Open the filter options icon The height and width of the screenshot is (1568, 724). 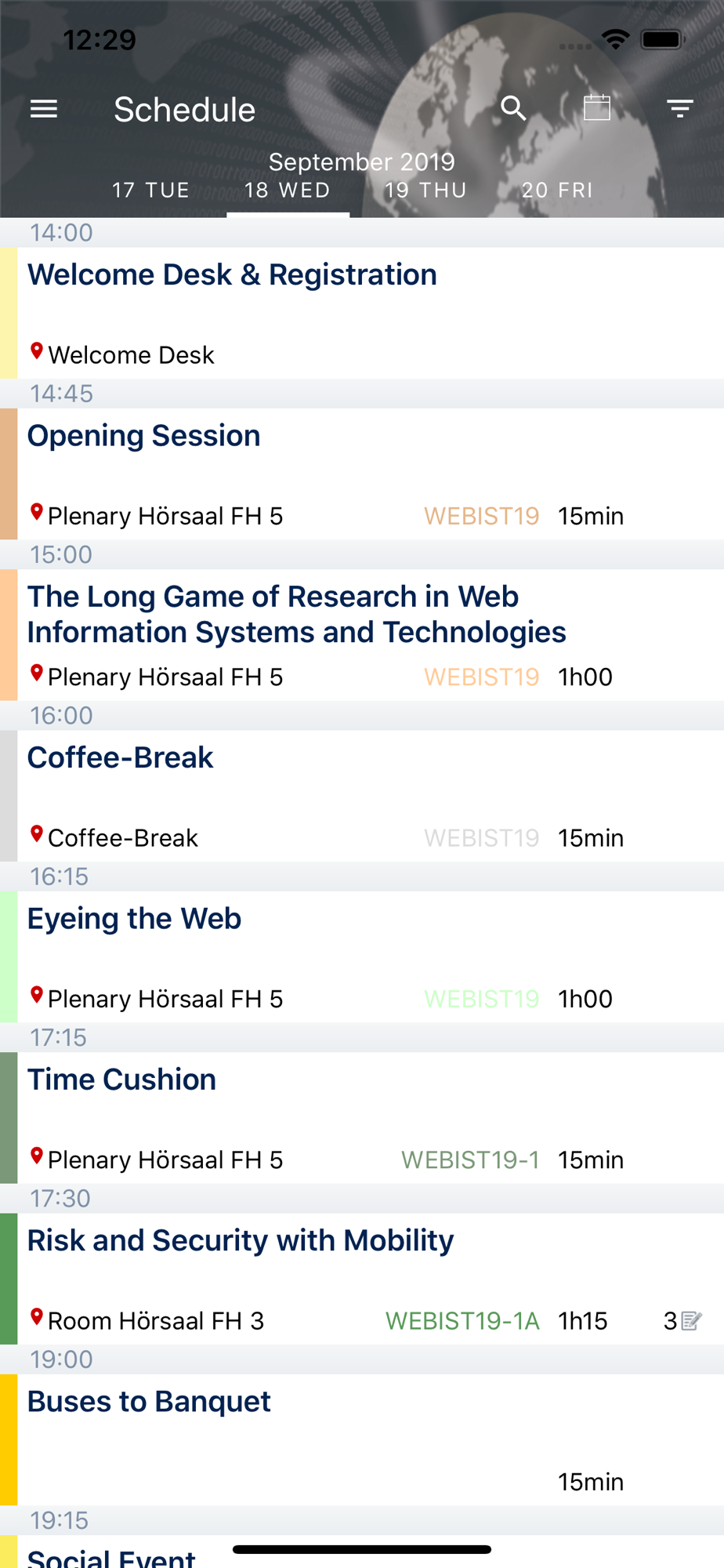[679, 108]
